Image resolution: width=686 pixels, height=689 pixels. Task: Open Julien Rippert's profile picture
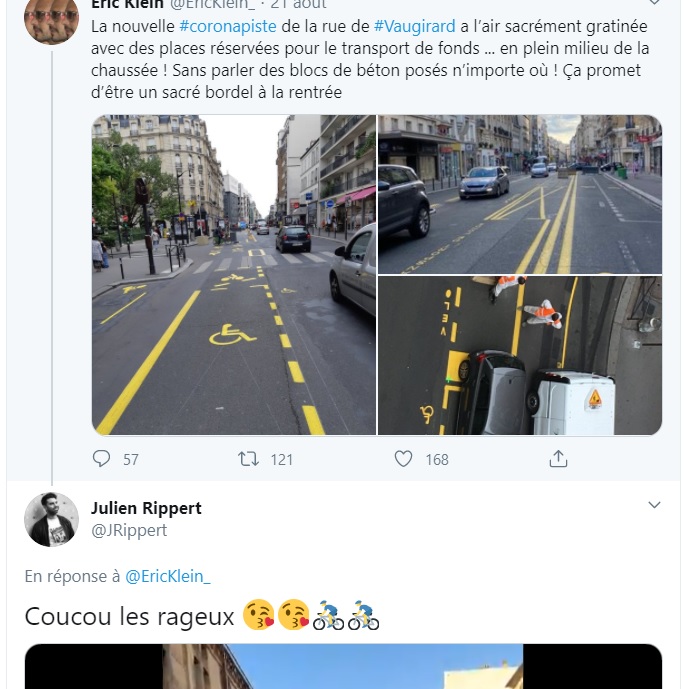[x=52, y=519]
